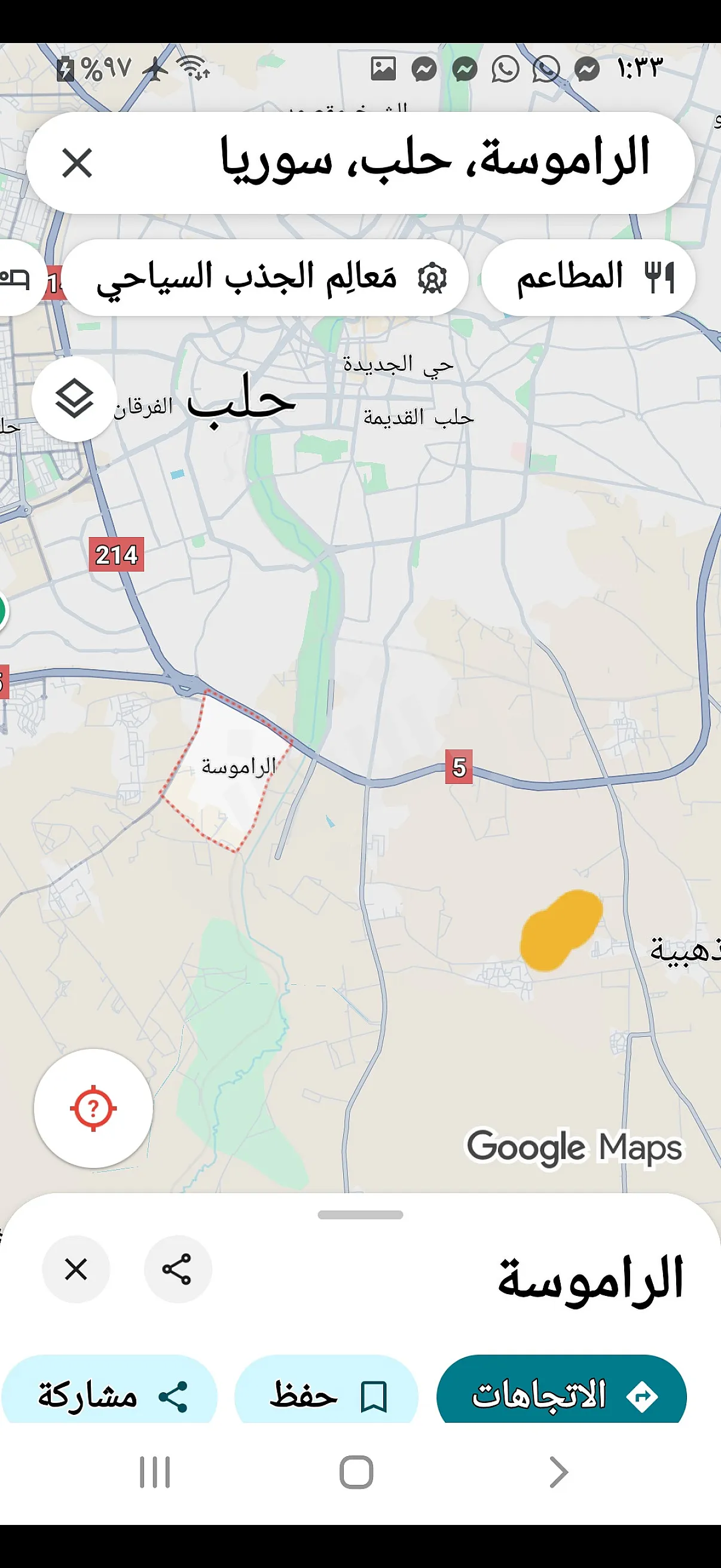Screen dimensions: 721x1568
Task: Clear the search query with the X
Action: (x=77, y=163)
